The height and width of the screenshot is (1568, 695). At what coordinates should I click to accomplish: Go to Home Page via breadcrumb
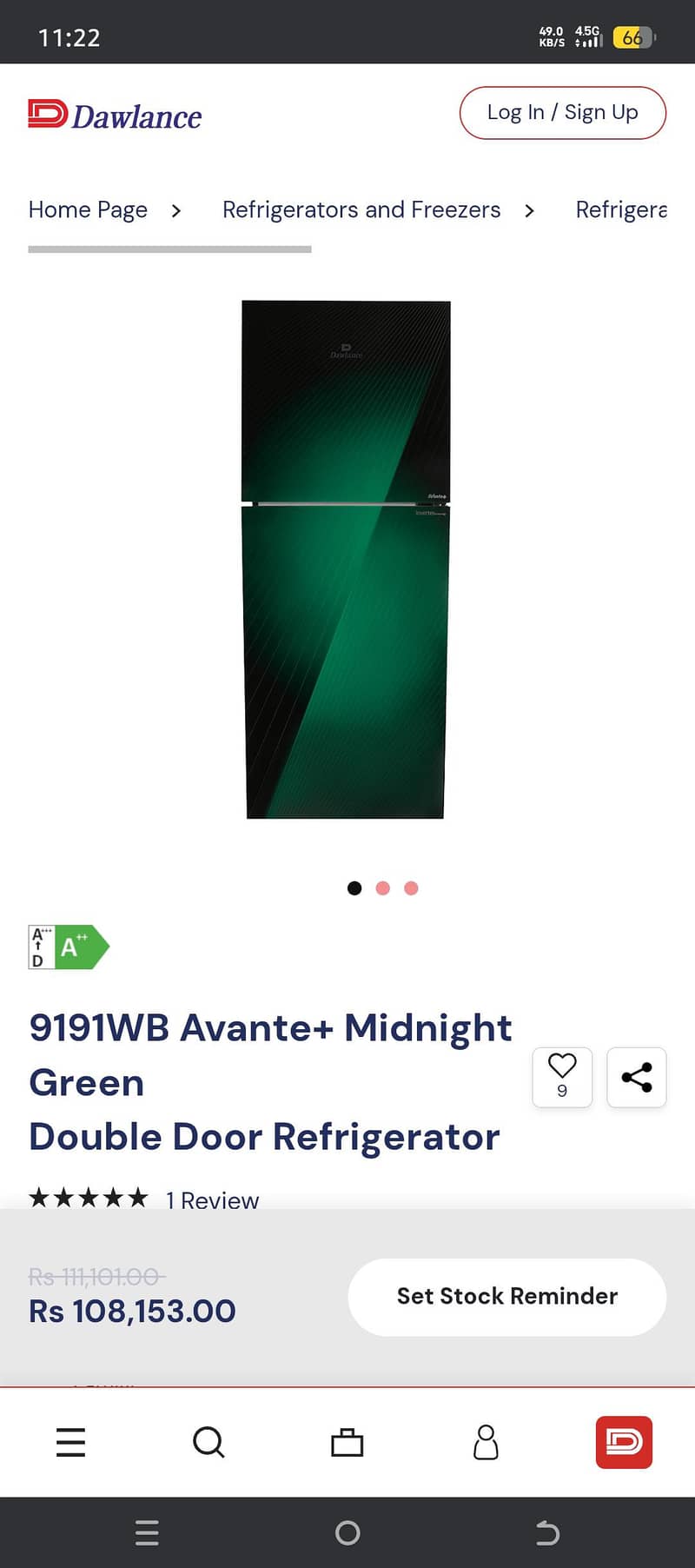87,210
